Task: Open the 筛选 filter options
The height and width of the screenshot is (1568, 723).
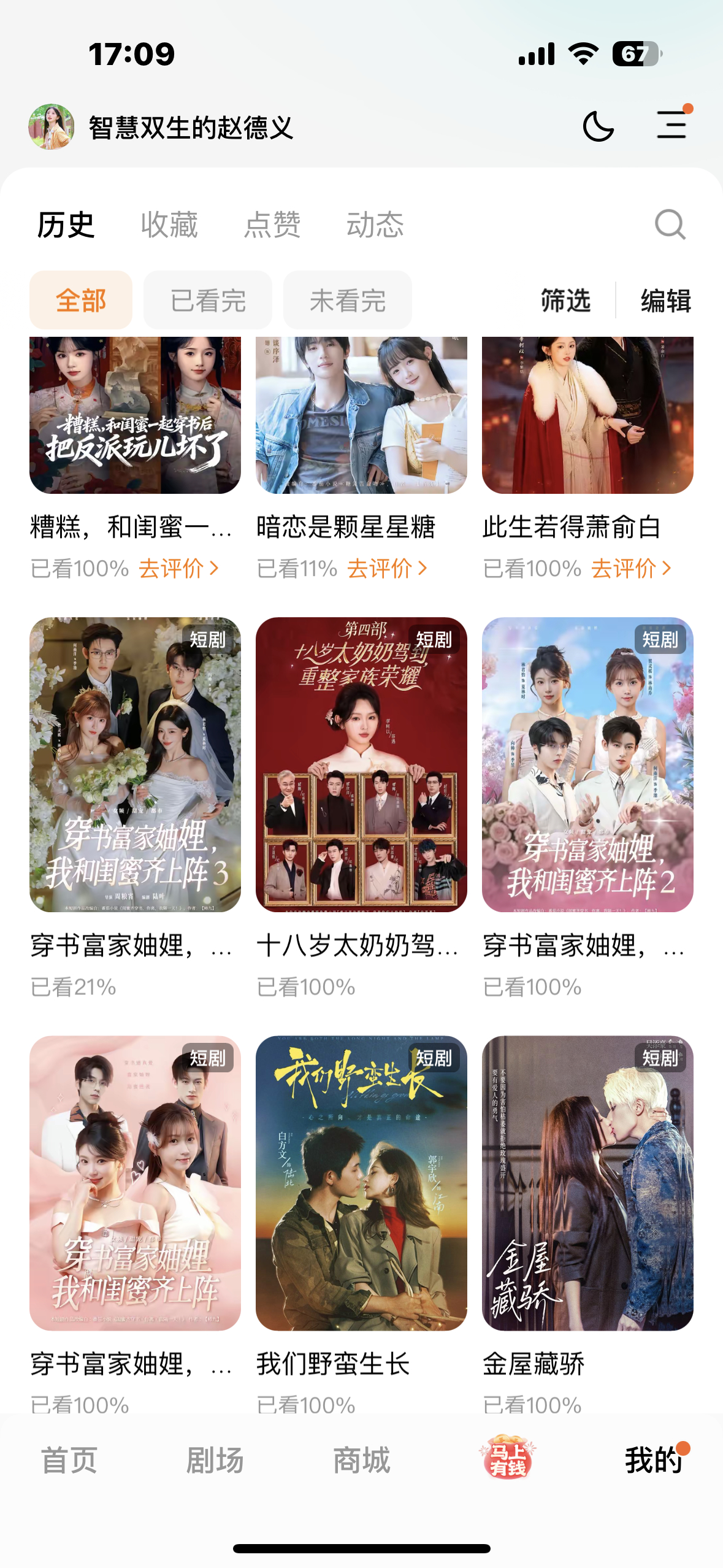Action: 565,301
